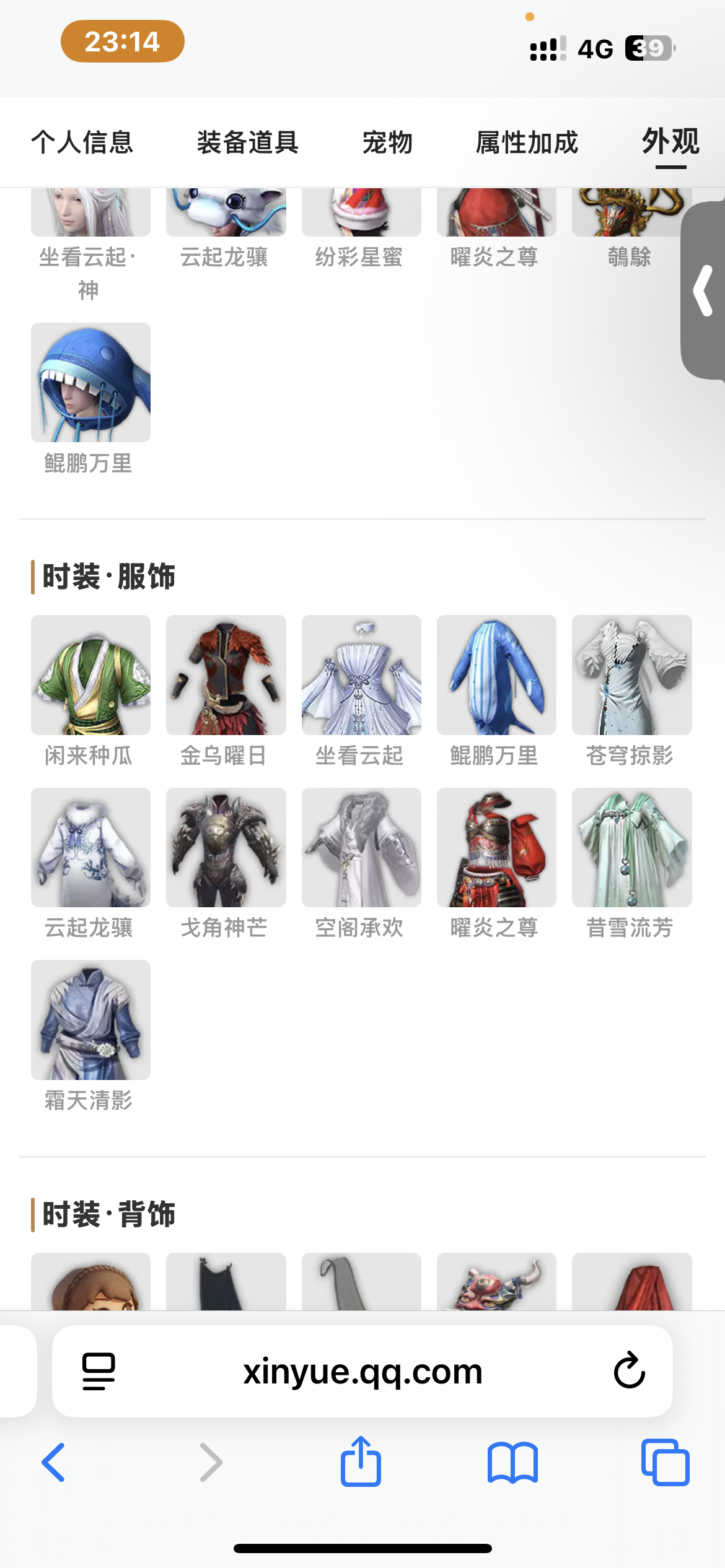
Task: View the 空阁承欢 outfit
Action: (x=361, y=847)
